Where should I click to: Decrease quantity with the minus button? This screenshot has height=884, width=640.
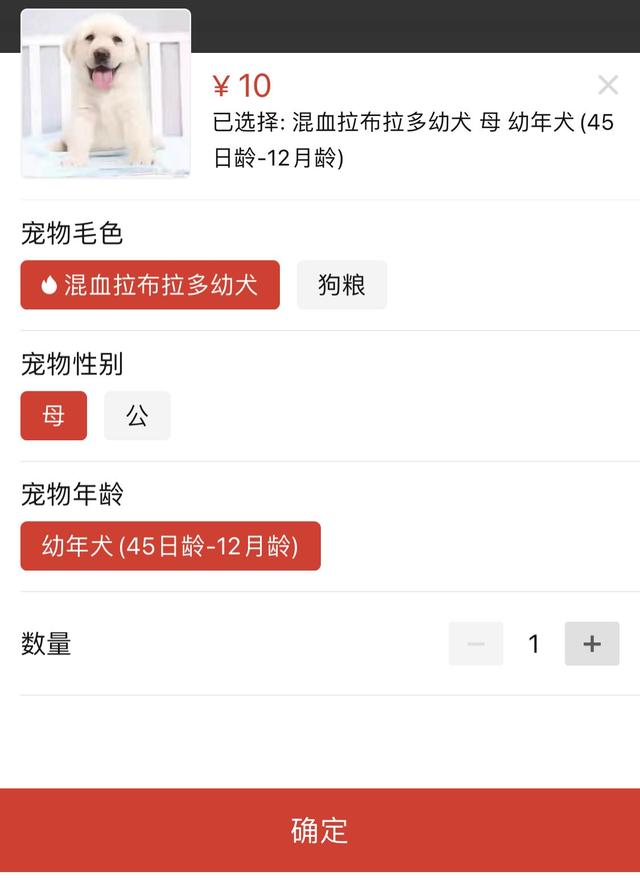click(476, 644)
